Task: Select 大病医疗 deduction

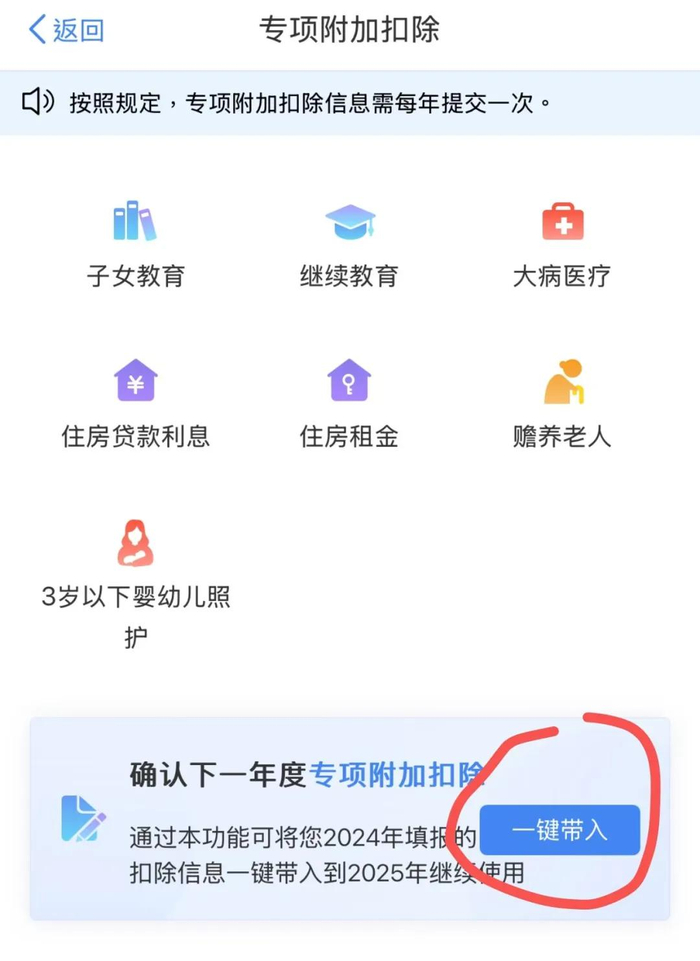Action: pos(562,245)
